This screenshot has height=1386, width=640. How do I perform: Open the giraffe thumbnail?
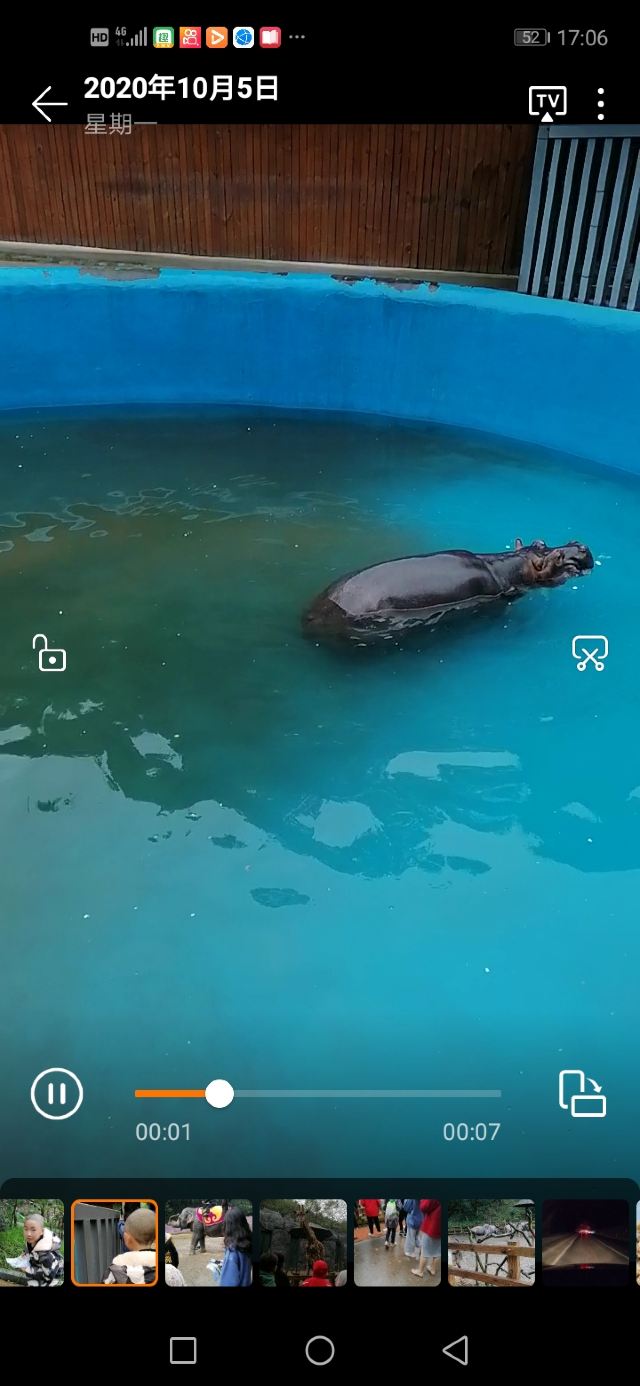[x=303, y=1243]
